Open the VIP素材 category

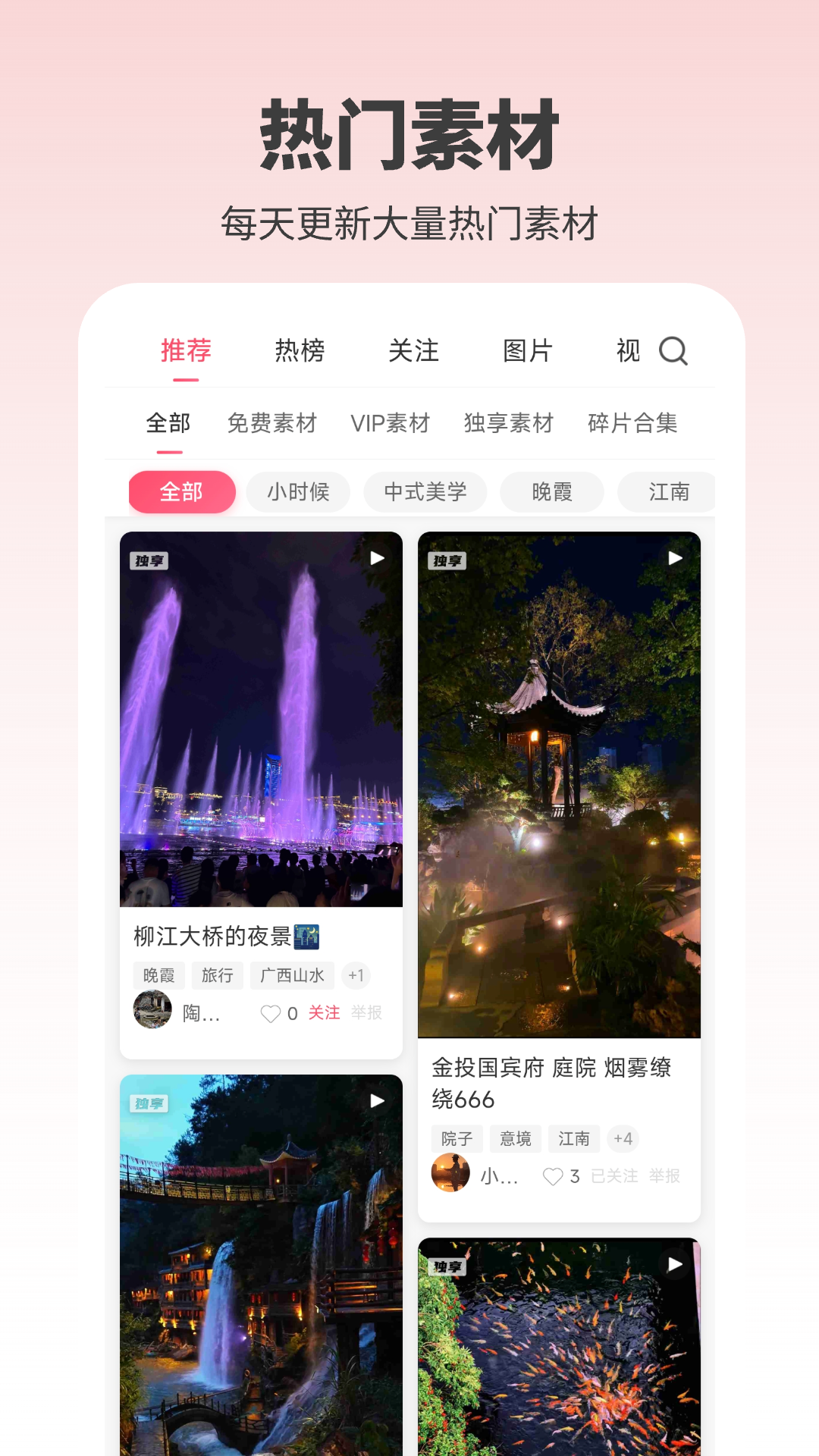tap(391, 423)
